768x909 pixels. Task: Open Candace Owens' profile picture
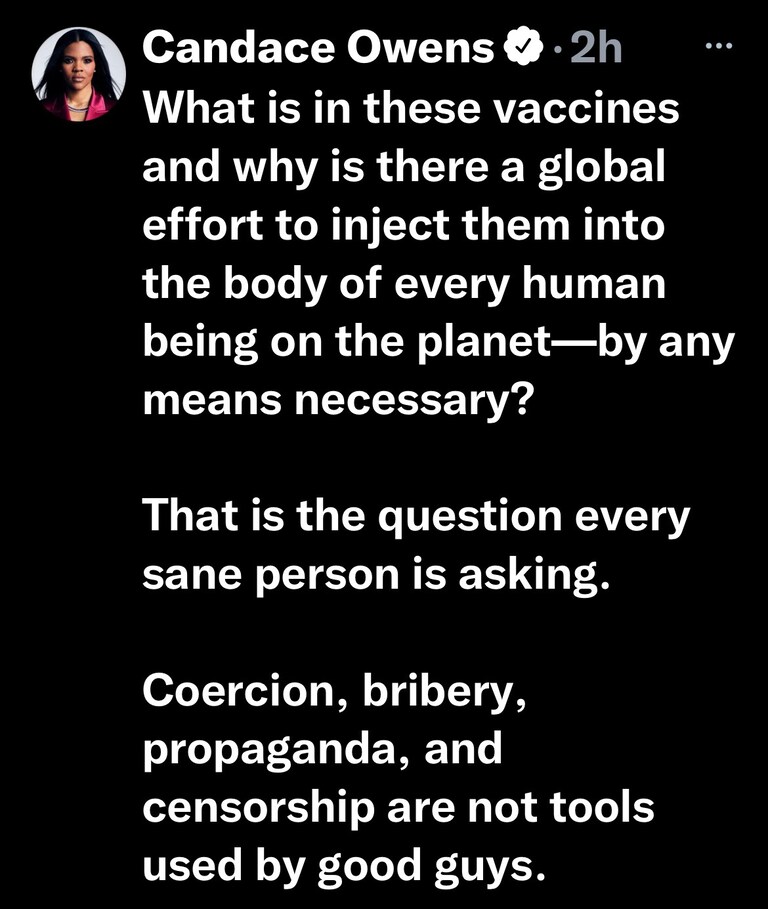[79, 75]
